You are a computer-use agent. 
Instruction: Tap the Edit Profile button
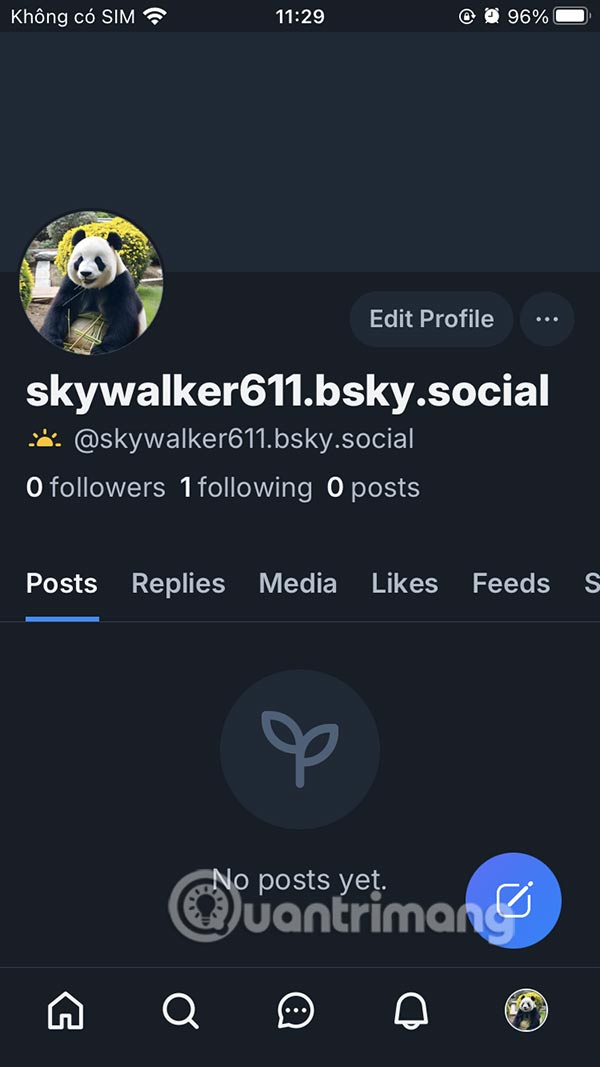431,319
